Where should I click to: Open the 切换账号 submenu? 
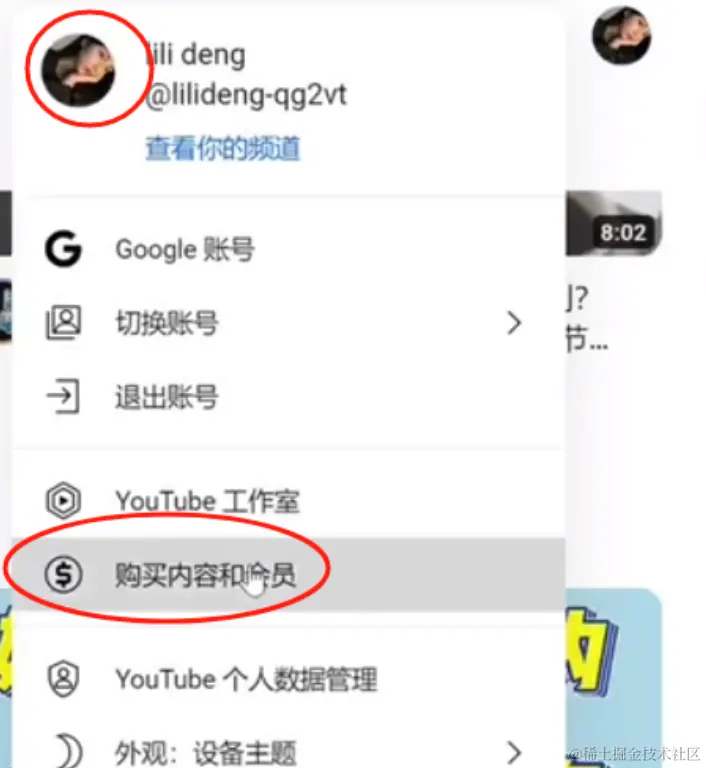(167, 323)
